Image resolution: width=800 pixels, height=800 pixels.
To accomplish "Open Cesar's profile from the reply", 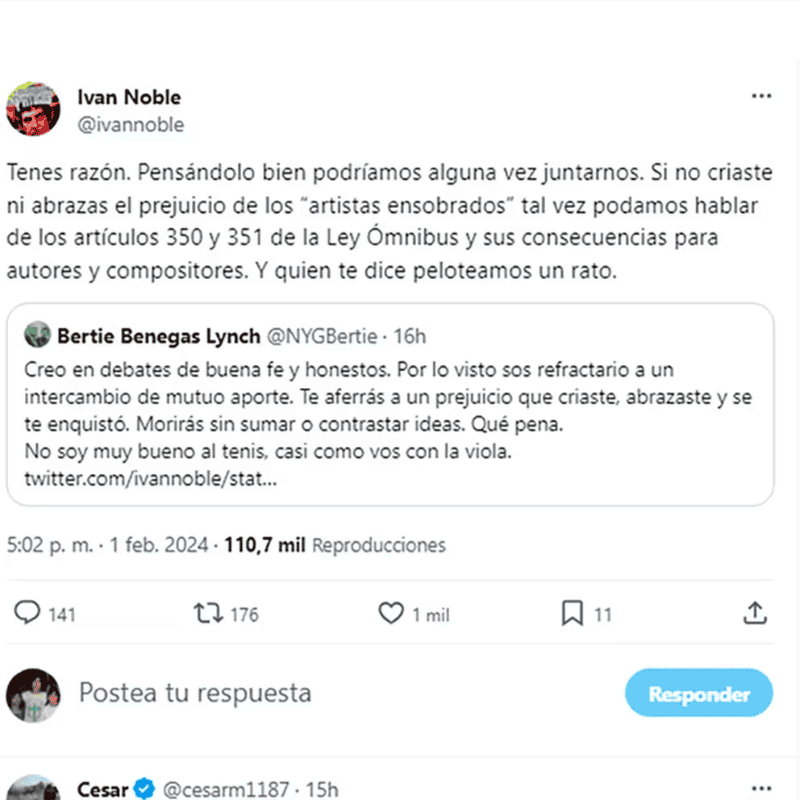I will point(103,789).
